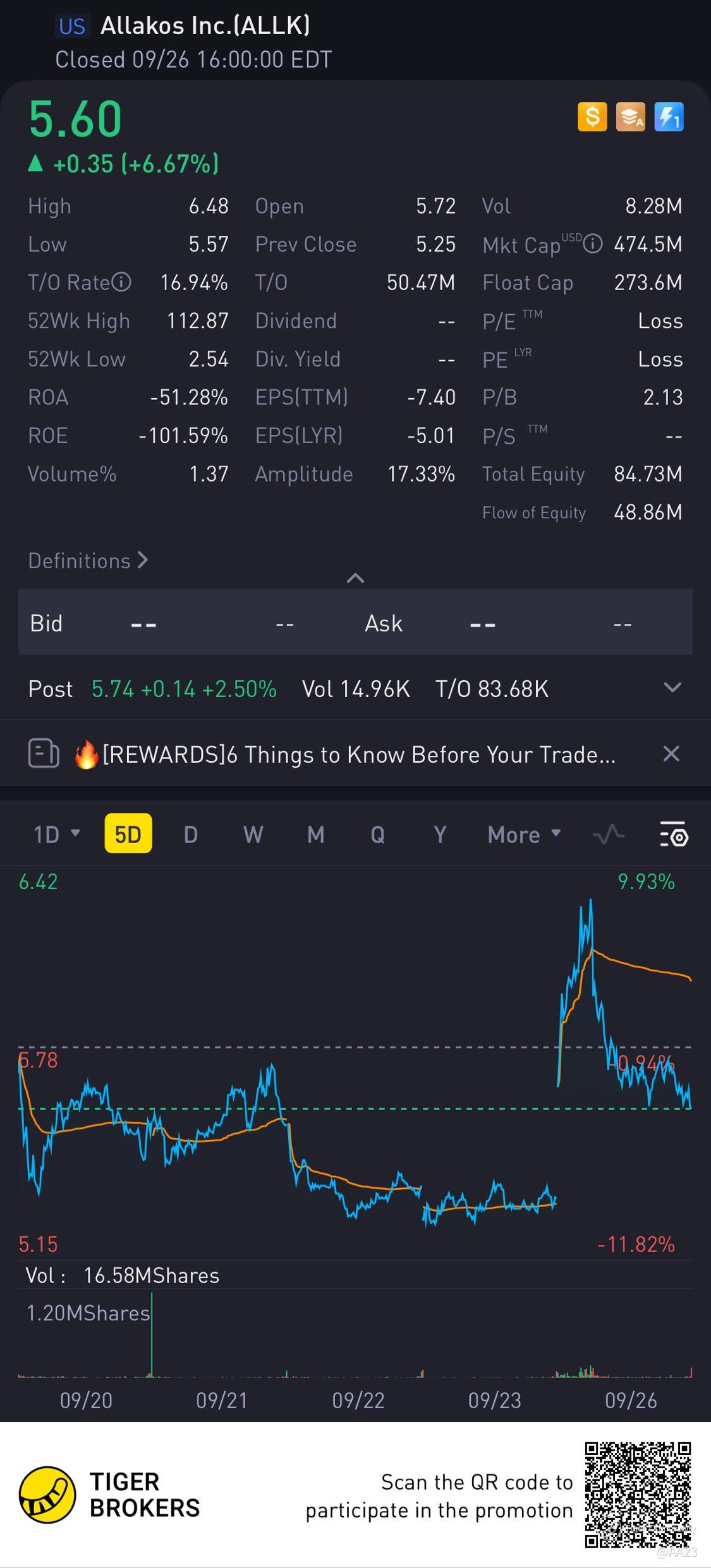
Task: Dismiss the REWARDS banner
Action: point(671,753)
